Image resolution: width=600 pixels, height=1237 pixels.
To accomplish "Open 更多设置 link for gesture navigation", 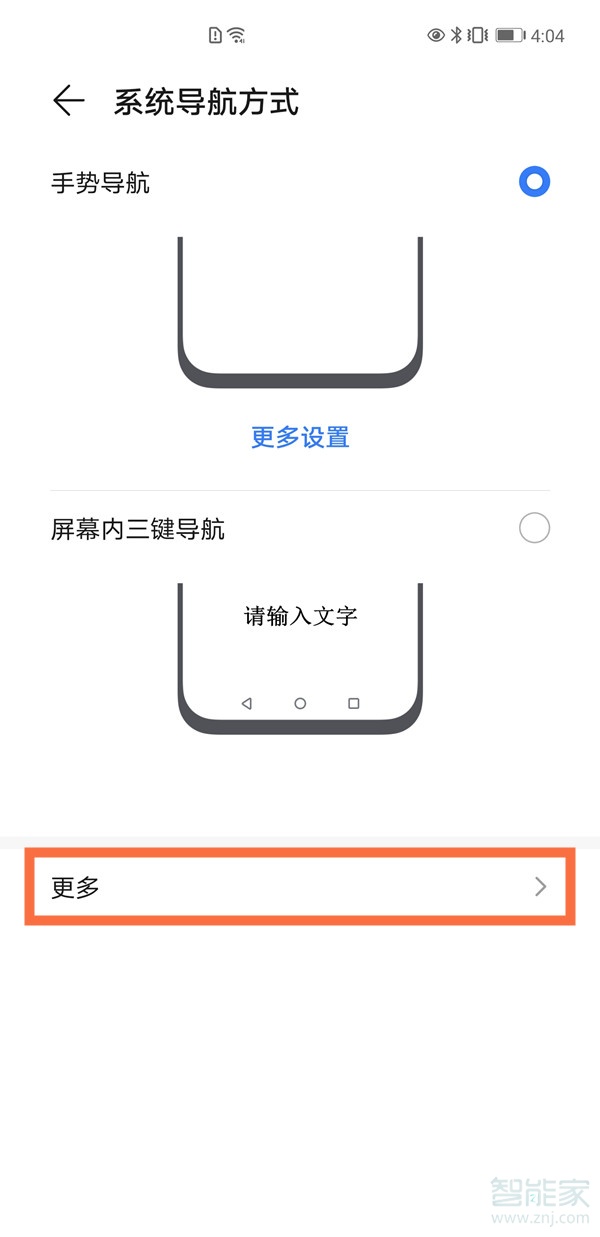I will pyautogui.click(x=300, y=437).
